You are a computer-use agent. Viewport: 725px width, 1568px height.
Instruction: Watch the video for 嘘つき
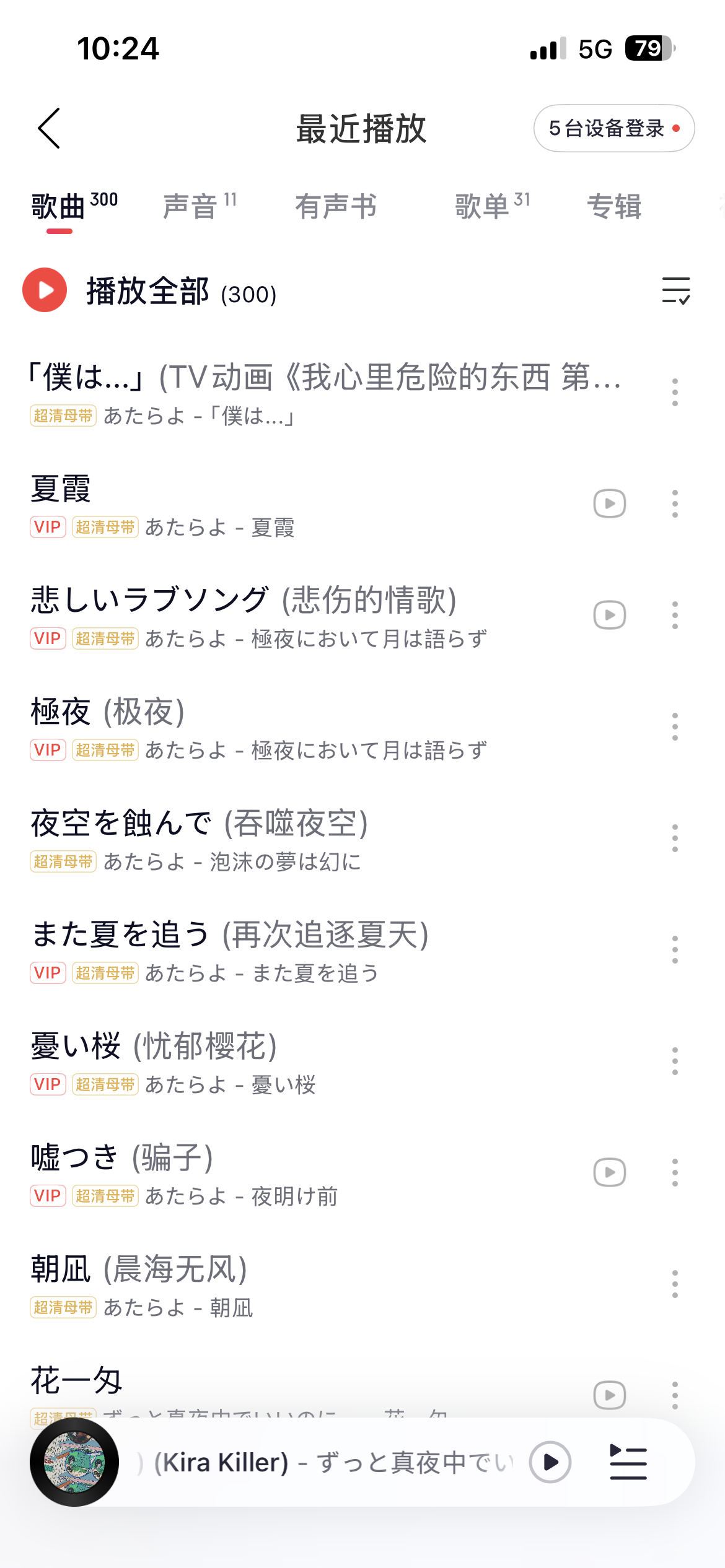click(610, 1172)
